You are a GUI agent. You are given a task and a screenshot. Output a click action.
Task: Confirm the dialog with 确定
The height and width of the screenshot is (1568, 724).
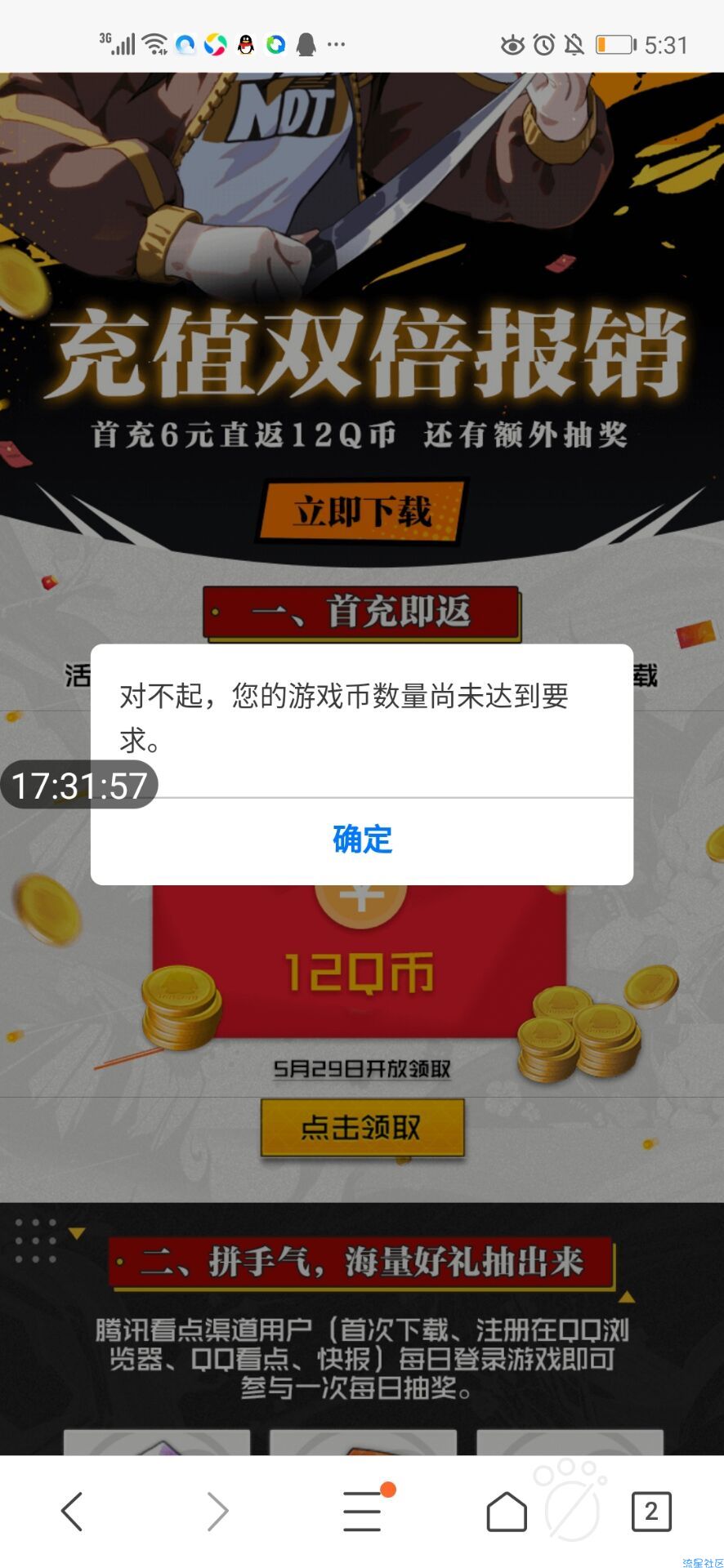tap(362, 840)
